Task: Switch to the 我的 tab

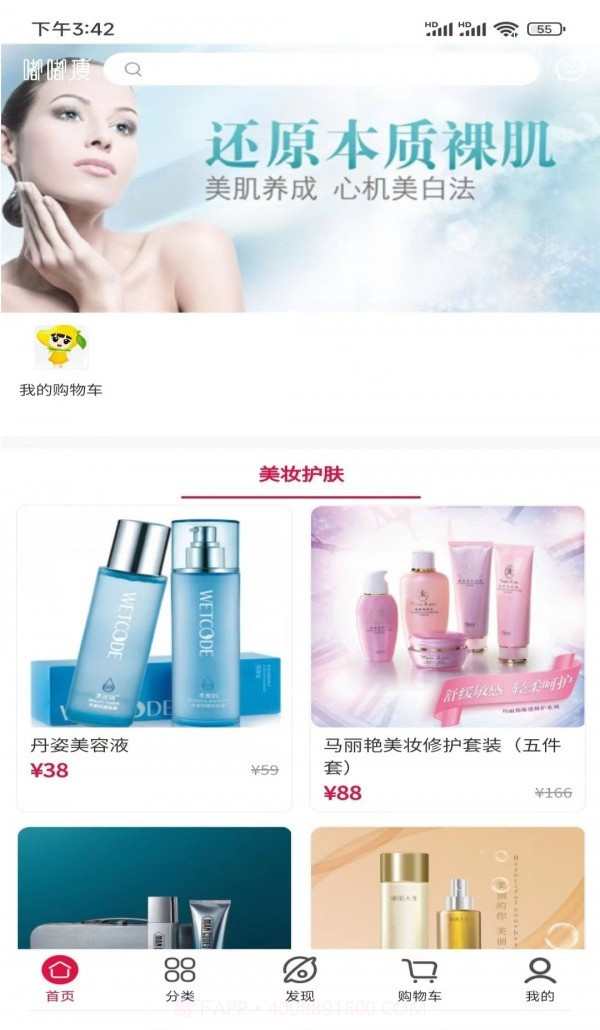Action: pos(540,979)
